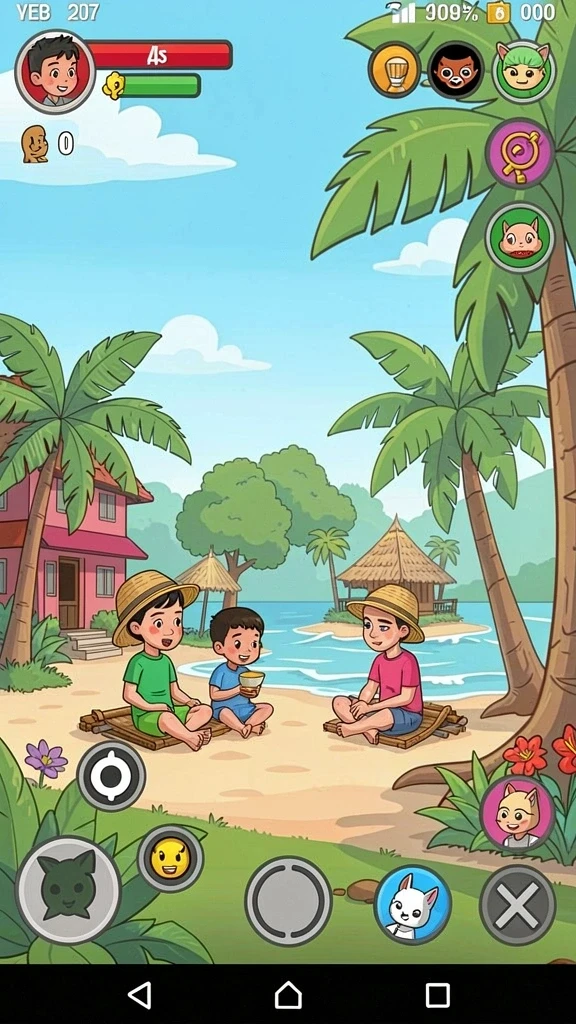Tap the drum icon button

click(394, 71)
